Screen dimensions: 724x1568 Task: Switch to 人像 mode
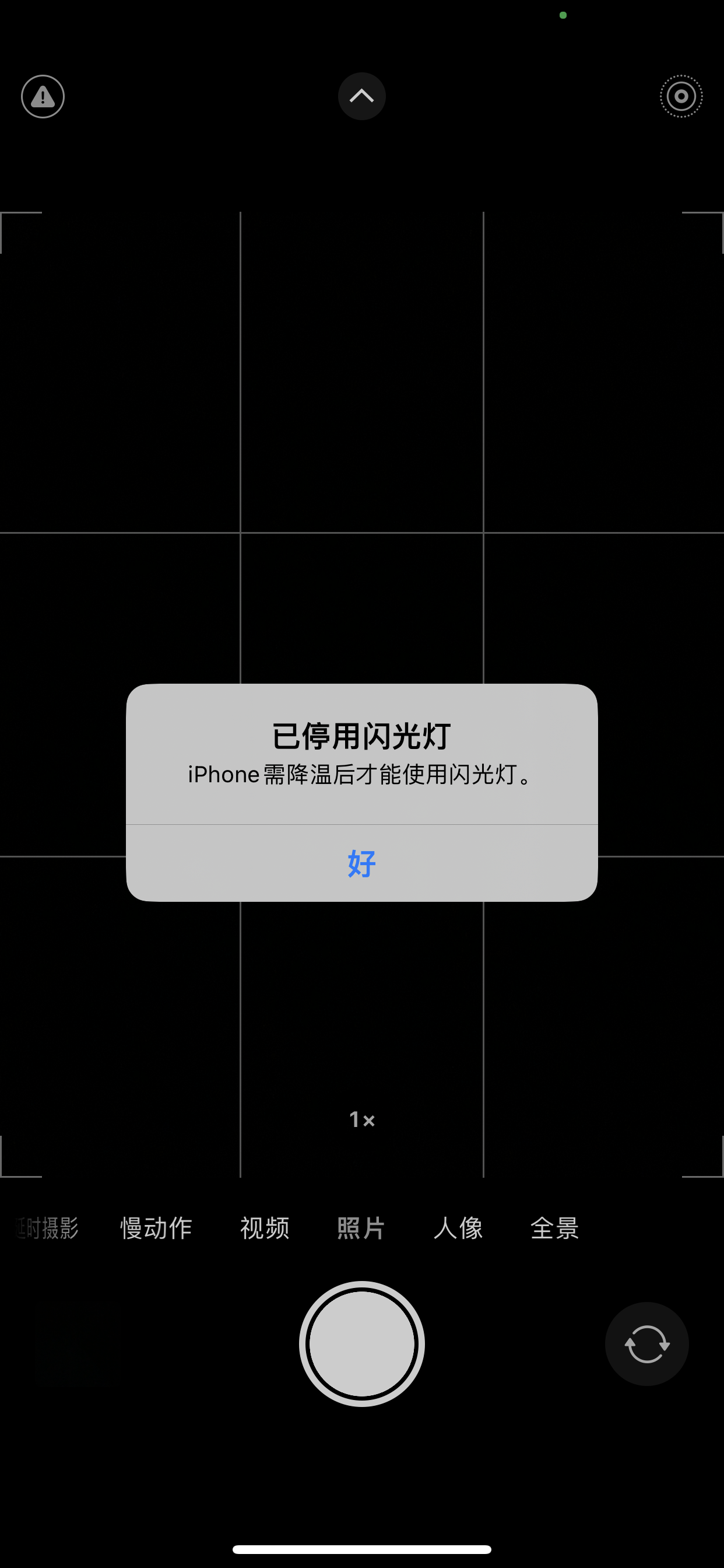coord(458,1228)
